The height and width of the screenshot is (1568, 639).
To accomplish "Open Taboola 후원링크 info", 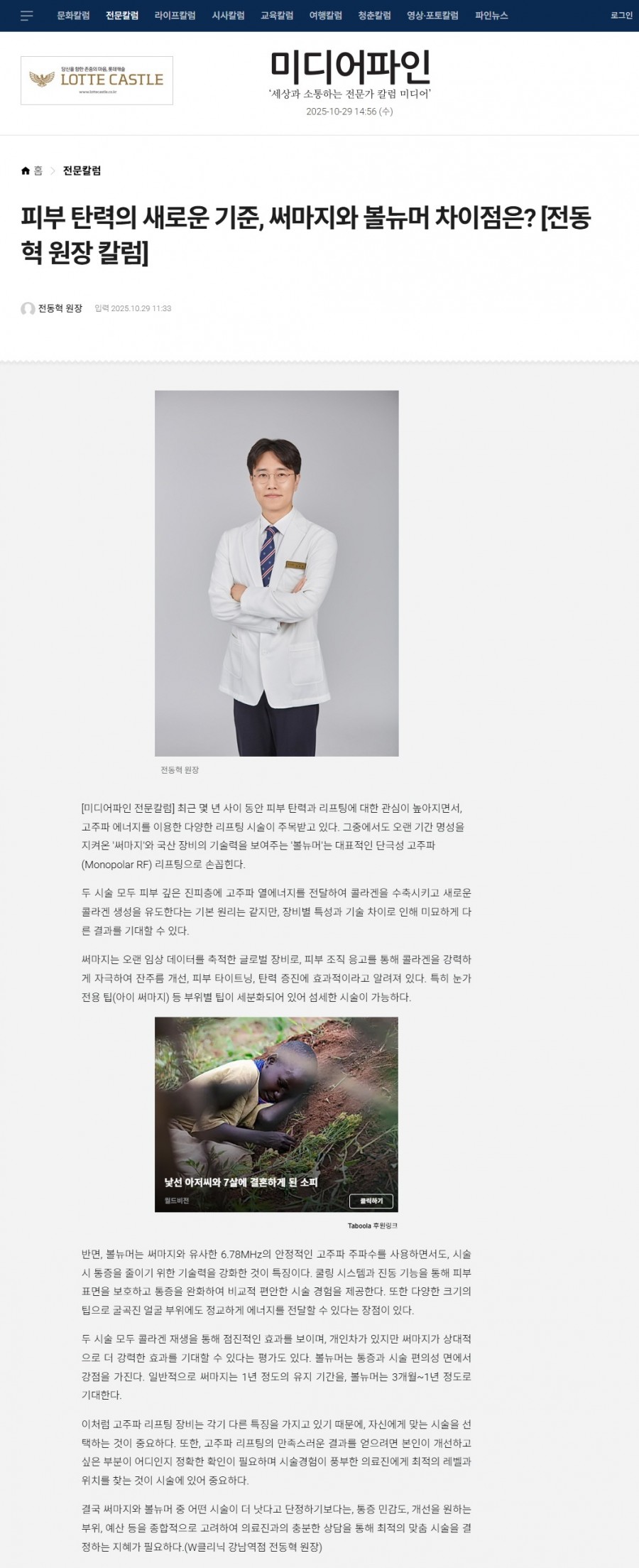I will coord(372,1226).
